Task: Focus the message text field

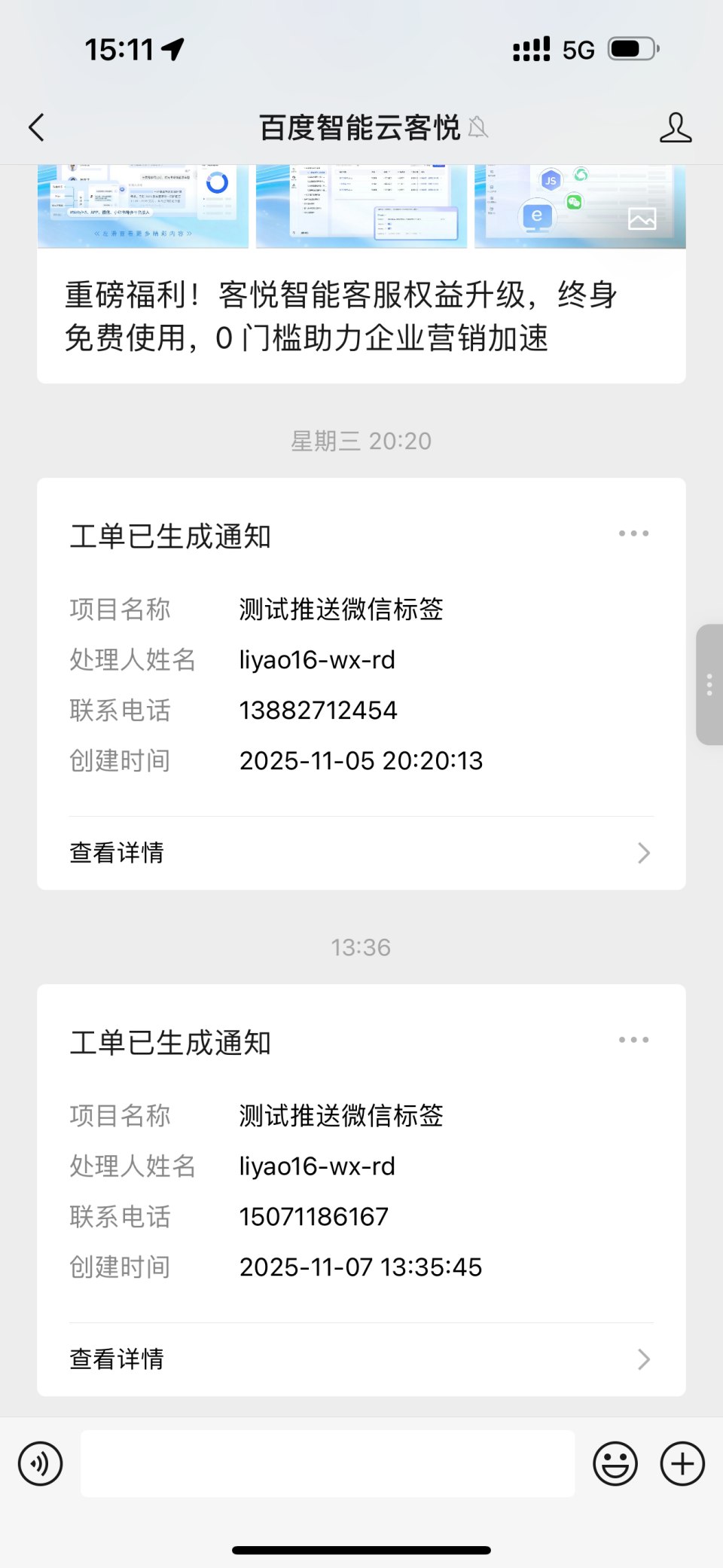Action: (328, 1464)
